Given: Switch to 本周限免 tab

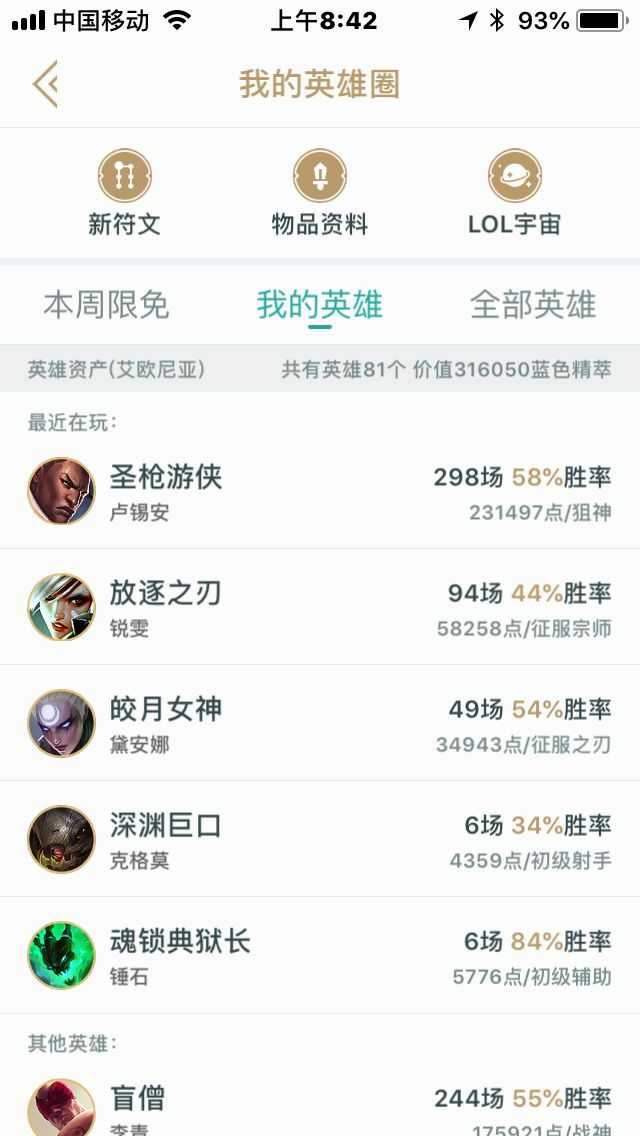Looking at the screenshot, I should tap(106, 305).
